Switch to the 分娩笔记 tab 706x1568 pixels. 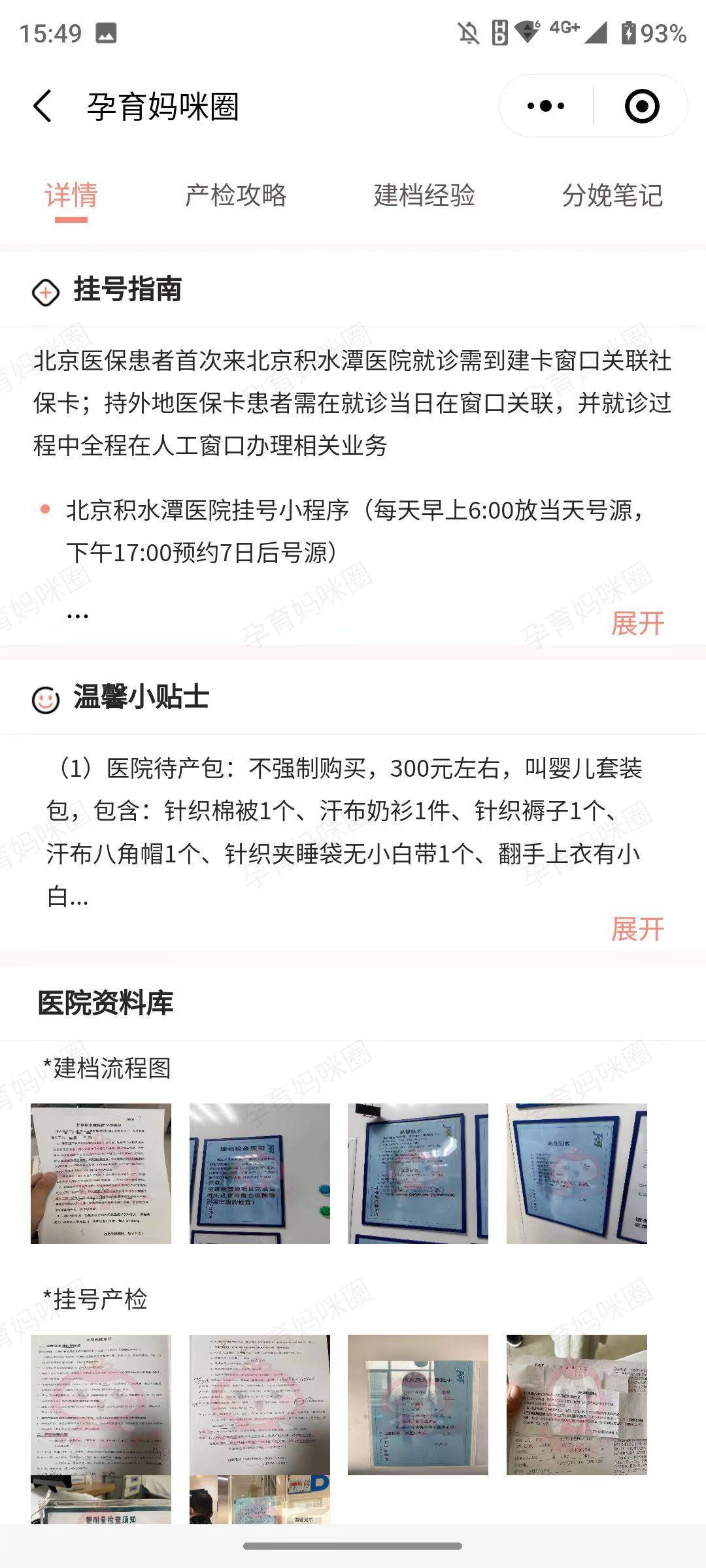coord(612,195)
